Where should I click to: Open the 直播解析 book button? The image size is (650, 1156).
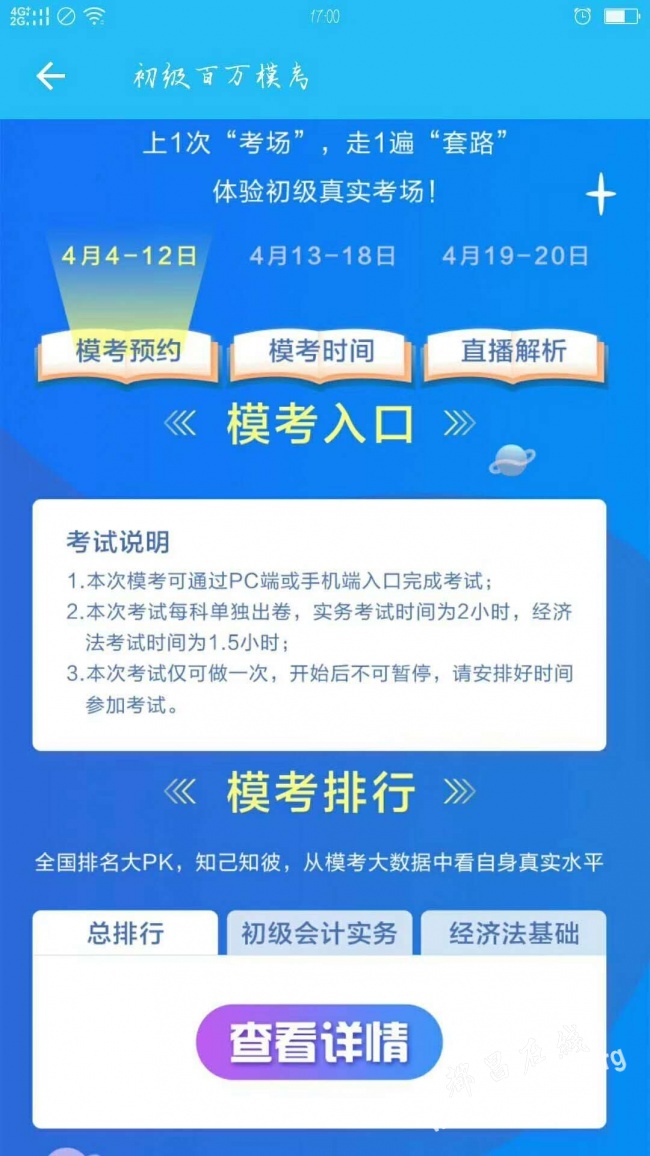(514, 352)
